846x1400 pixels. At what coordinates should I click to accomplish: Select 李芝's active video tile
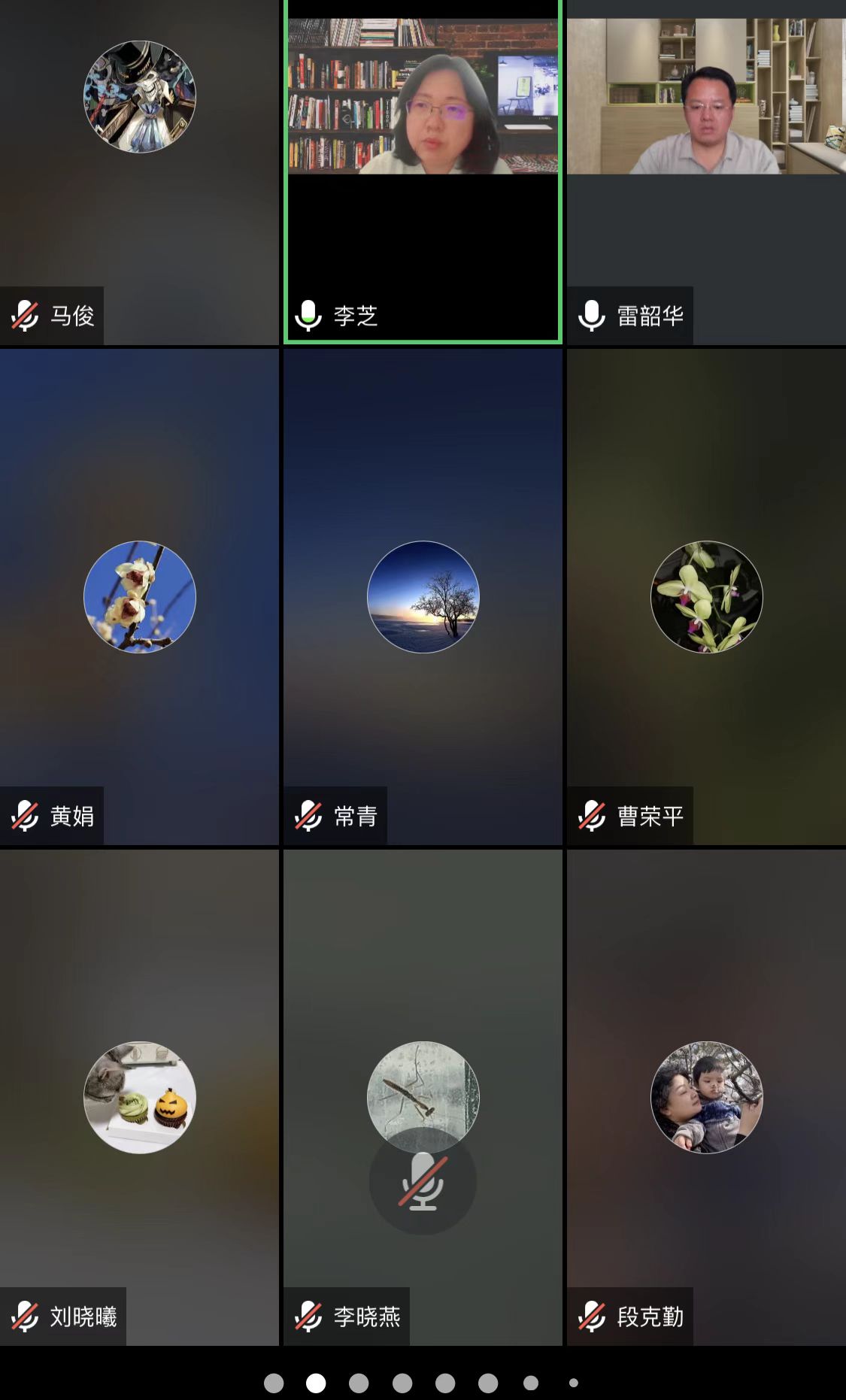[423, 173]
